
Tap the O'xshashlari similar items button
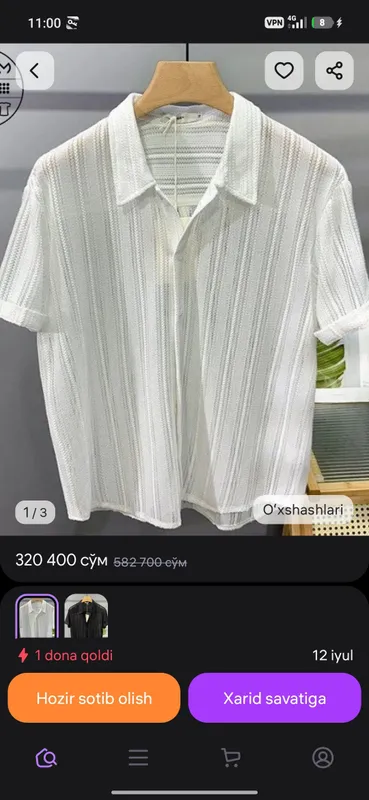click(x=303, y=510)
